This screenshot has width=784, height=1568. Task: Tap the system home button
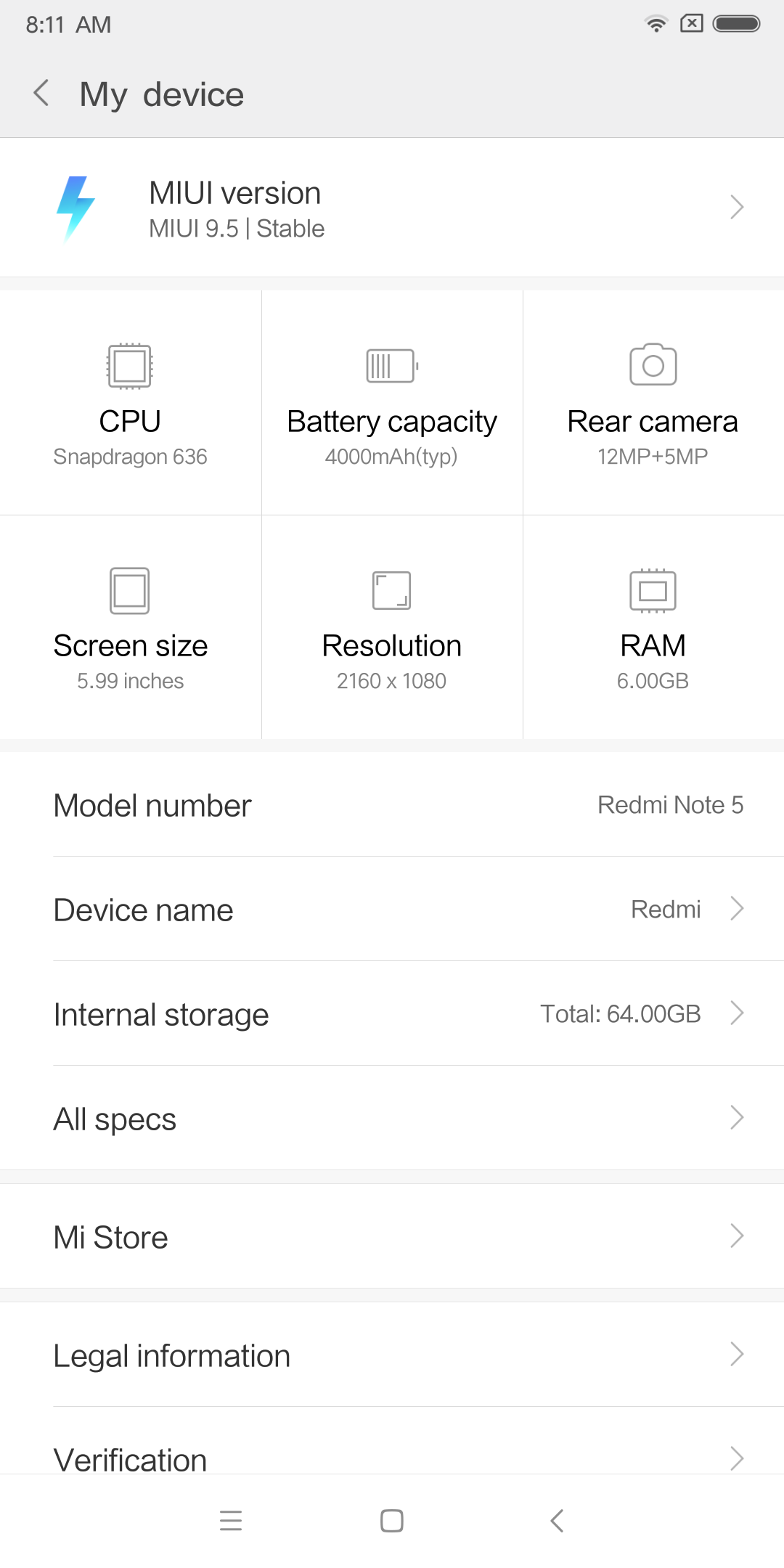pos(392,1521)
